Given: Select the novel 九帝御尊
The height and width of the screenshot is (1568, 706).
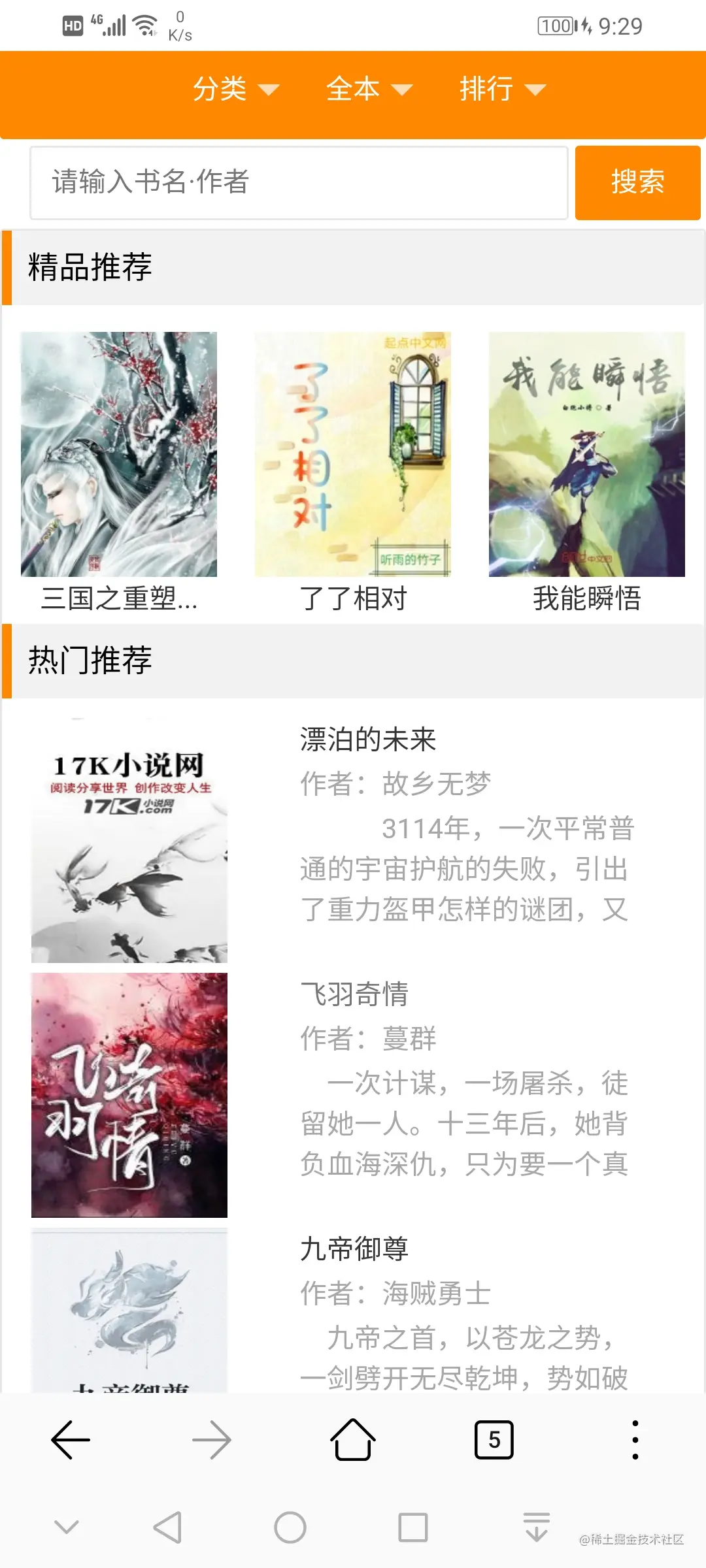Looking at the screenshot, I should (354, 1249).
